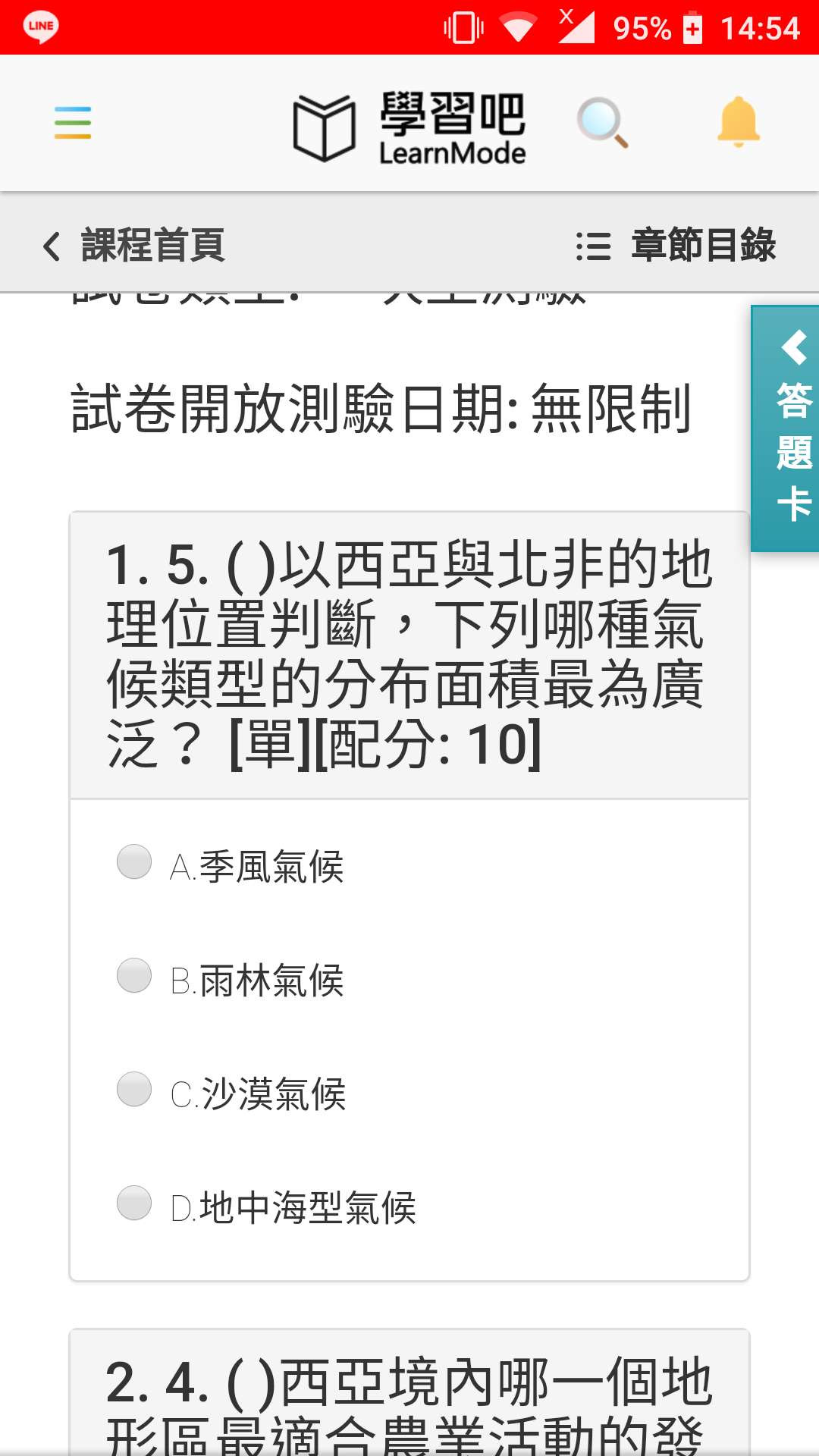Go back to 課程首頁

134,245
